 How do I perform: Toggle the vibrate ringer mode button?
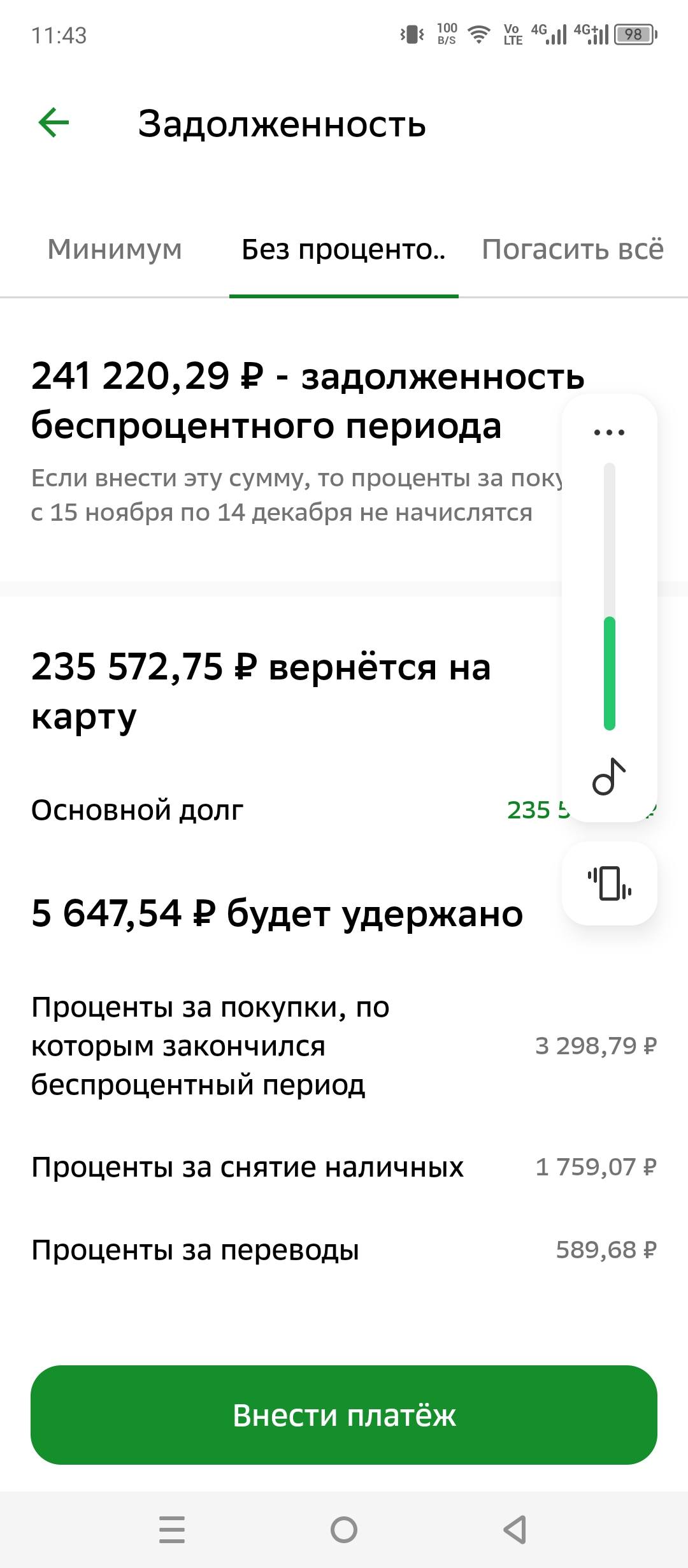pos(609,883)
